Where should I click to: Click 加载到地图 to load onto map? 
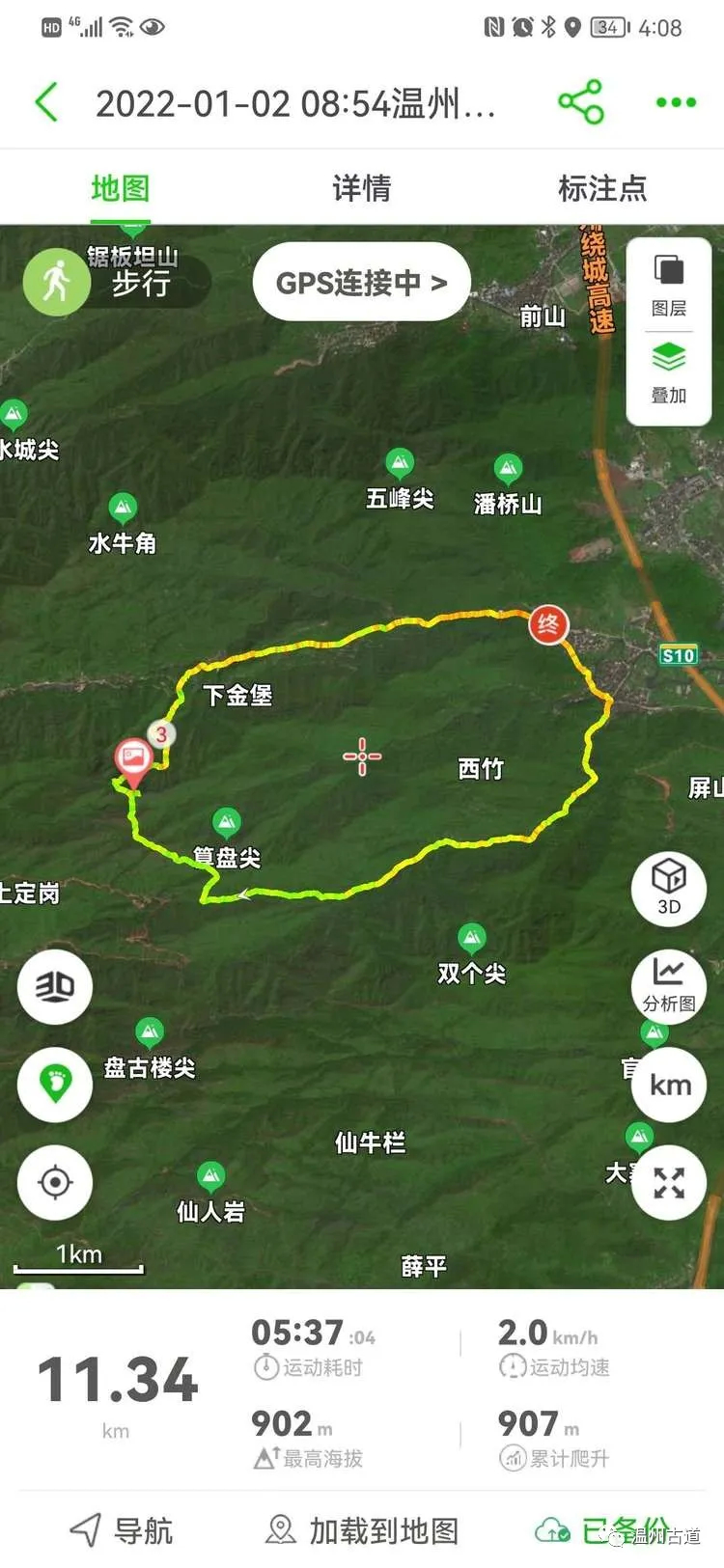pyautogui.click(x=362, y=1532)
